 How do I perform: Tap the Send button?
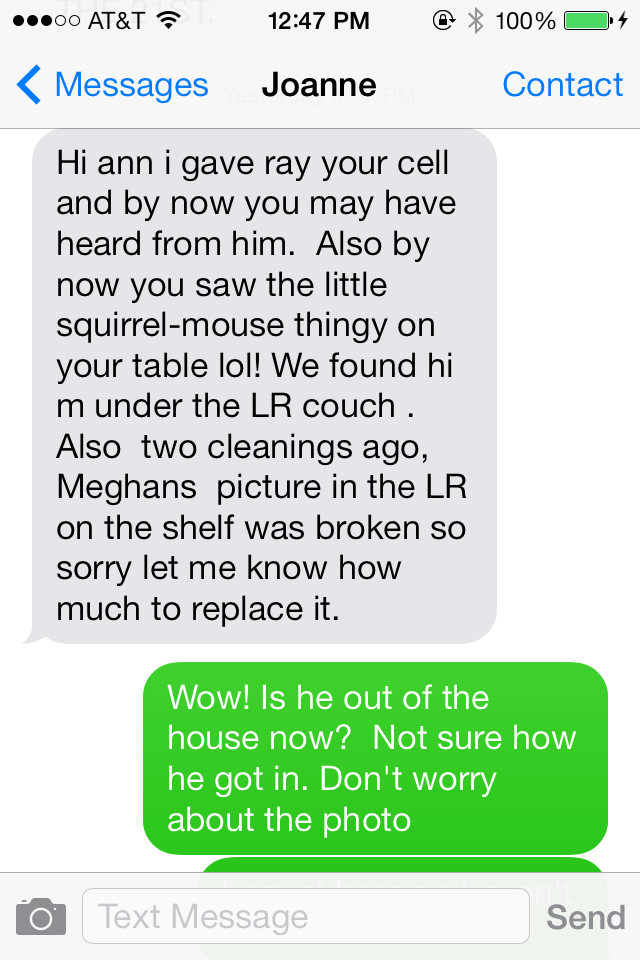[x=586, y=917]
